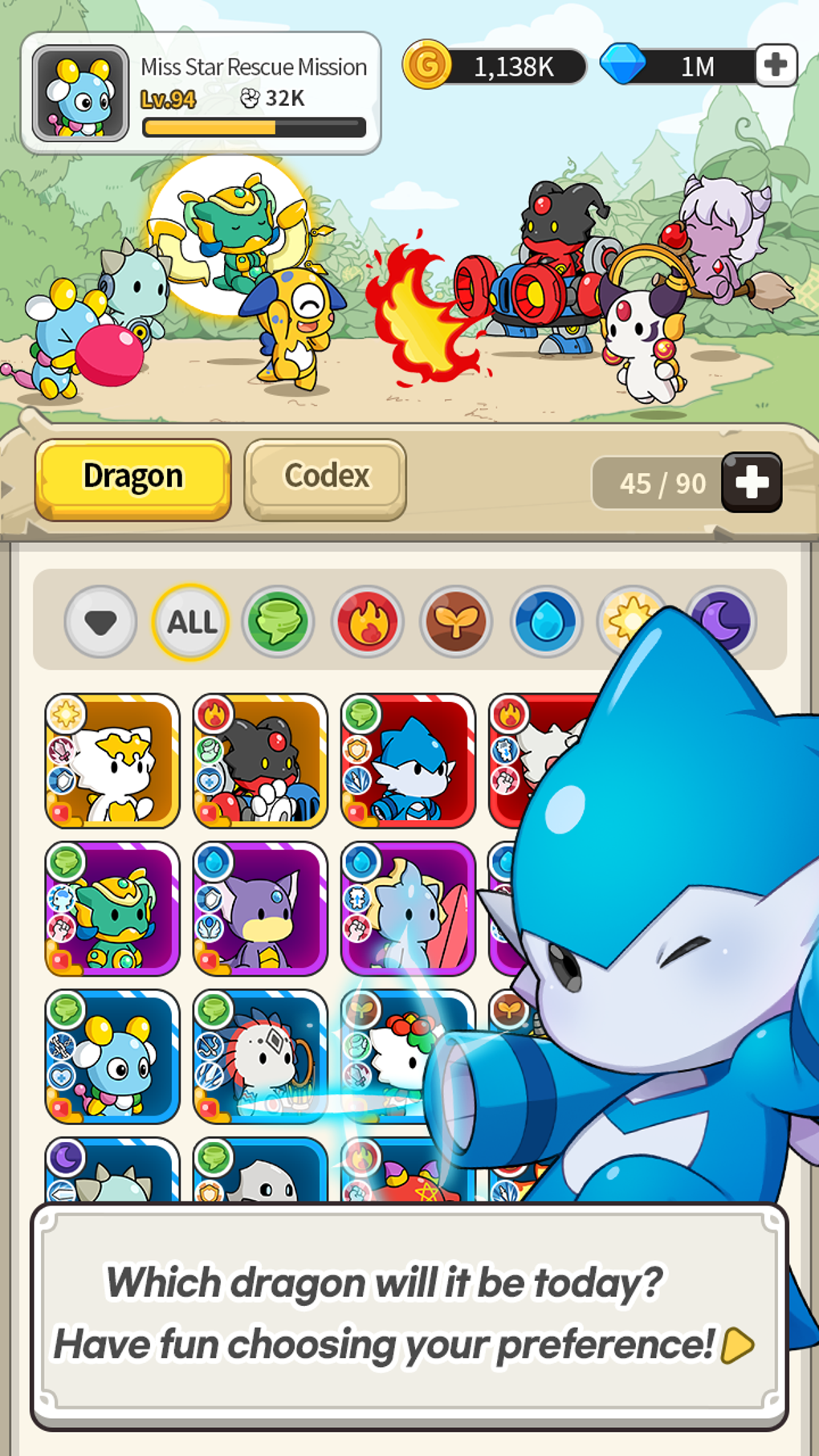819x1456 pixels.
Task: Filter by water drop element
Action: (x=546, y=622)
